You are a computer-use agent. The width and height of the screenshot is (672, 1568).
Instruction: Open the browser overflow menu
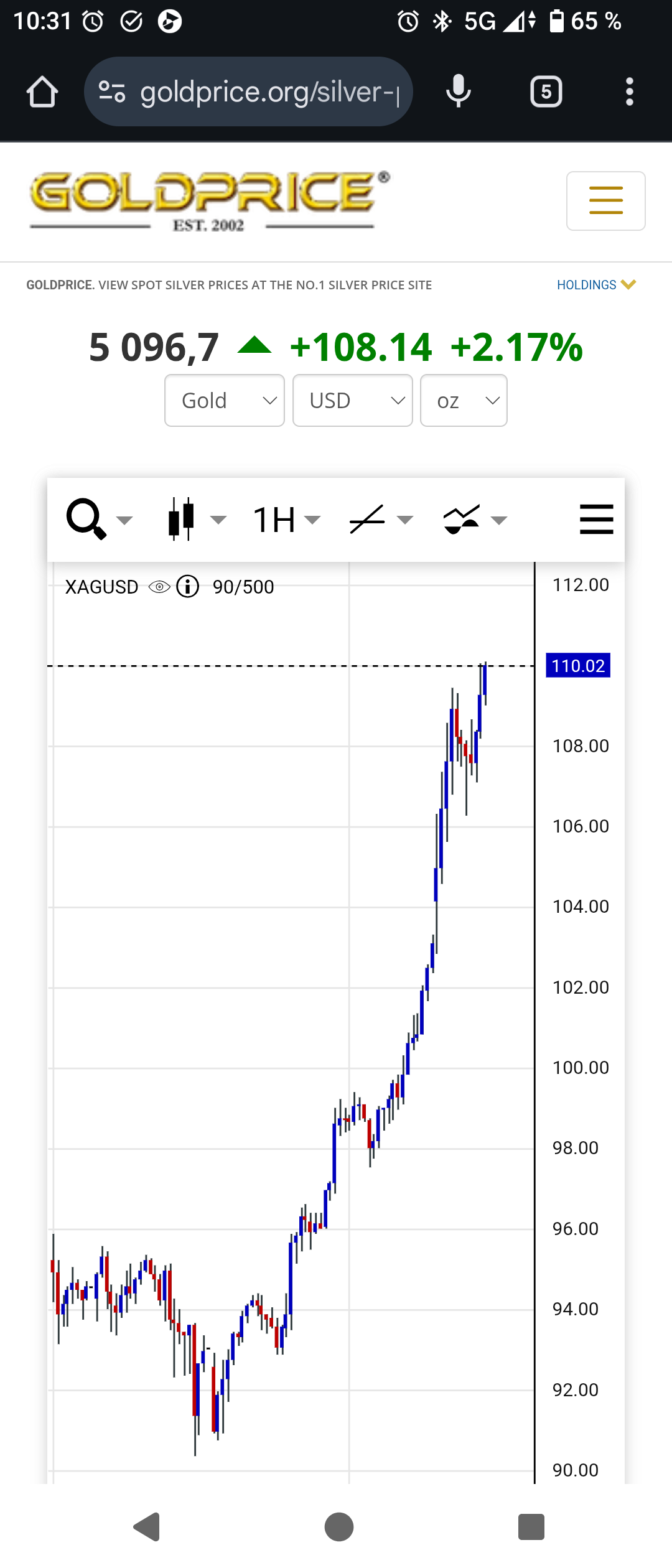tap(630, 92)
